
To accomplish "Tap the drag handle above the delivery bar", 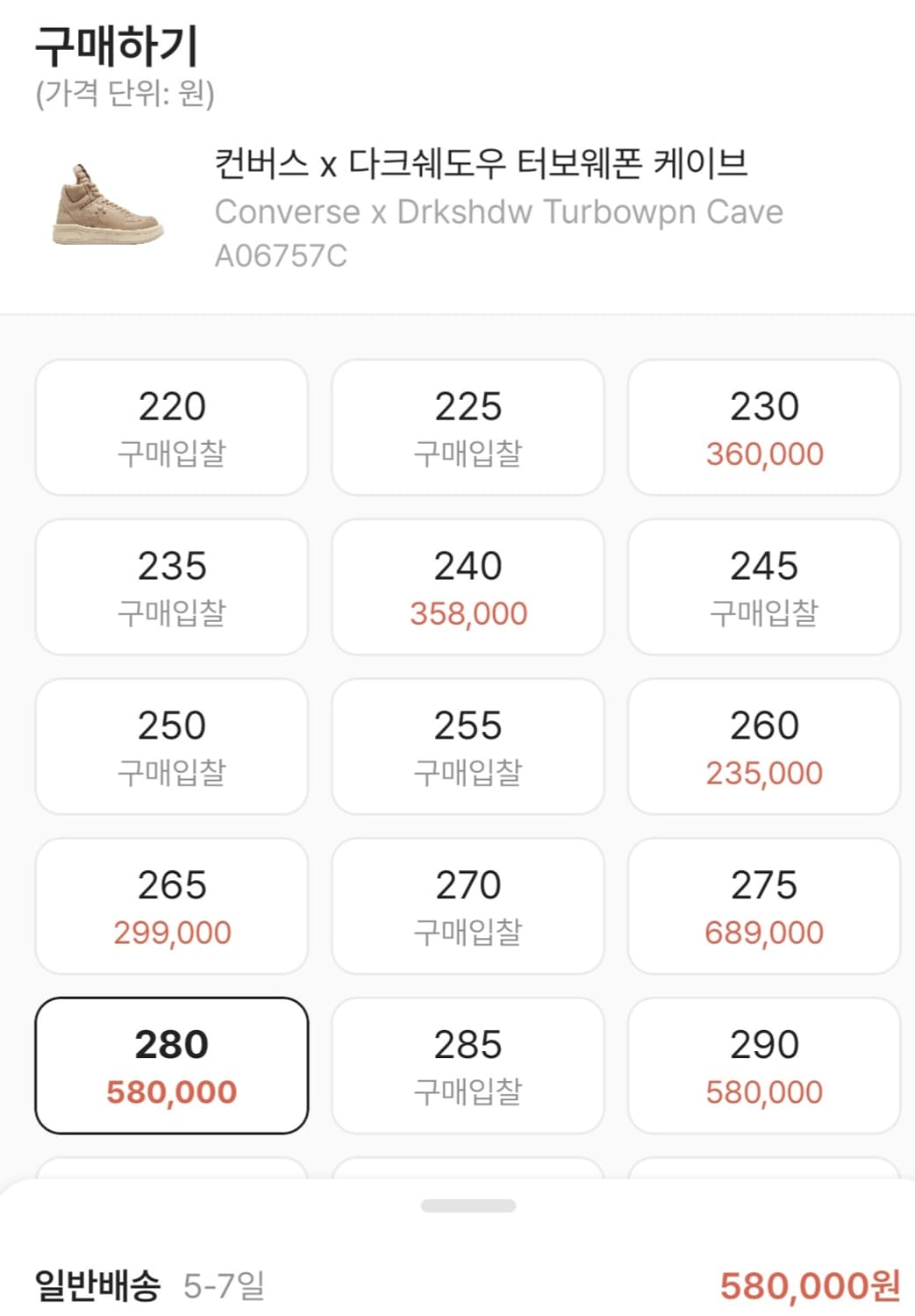I will pos(457,1204).
